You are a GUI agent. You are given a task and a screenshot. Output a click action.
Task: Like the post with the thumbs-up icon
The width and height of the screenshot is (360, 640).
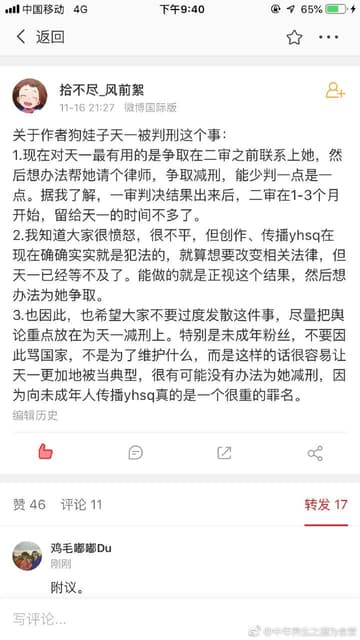tap(45, 452)
